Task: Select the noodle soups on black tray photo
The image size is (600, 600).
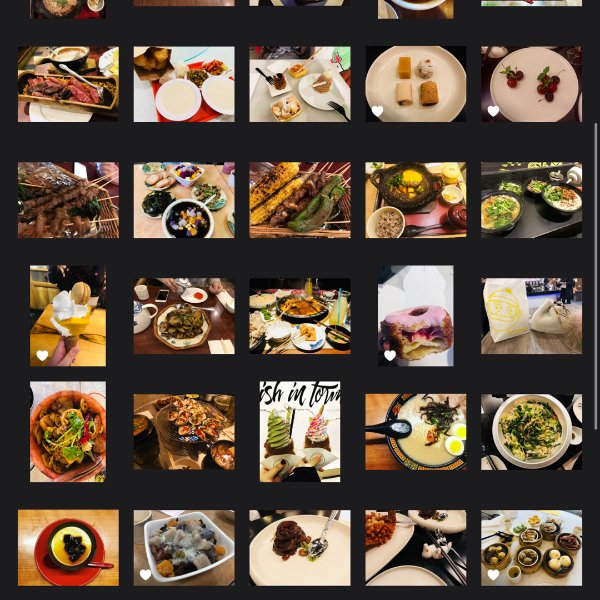Action: pos(531,200)
